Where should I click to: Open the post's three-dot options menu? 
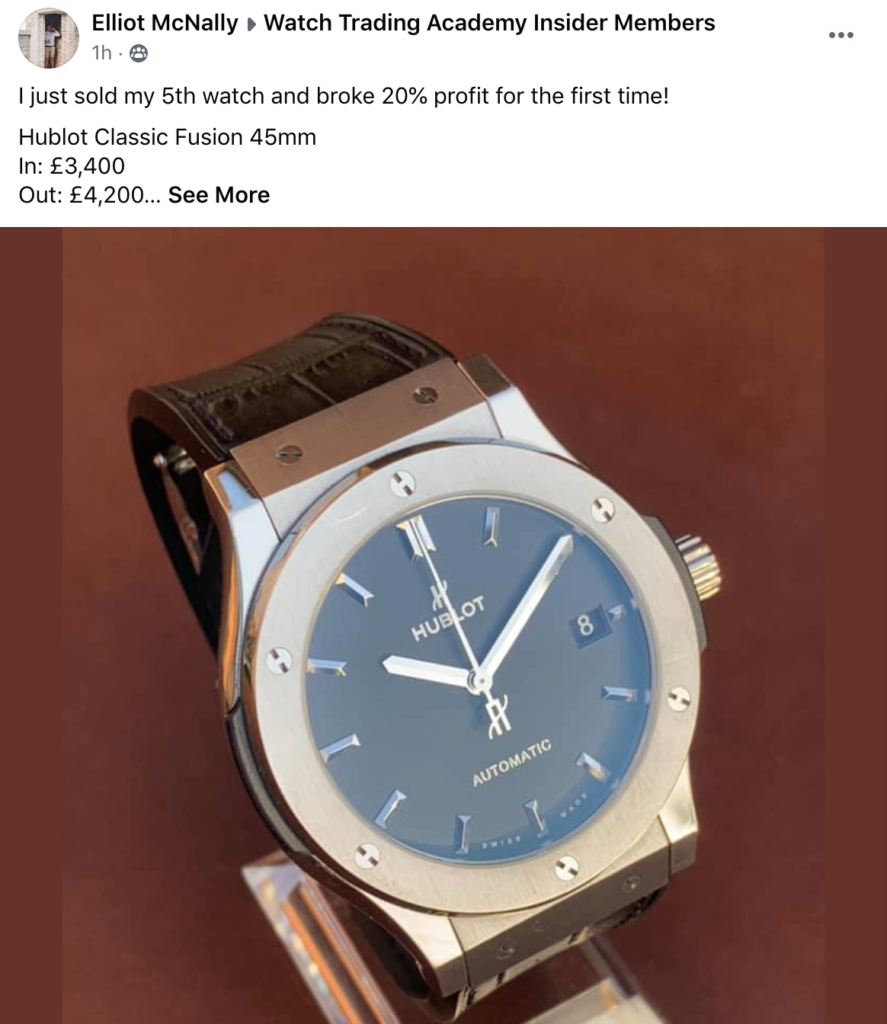tap(841, 35)
